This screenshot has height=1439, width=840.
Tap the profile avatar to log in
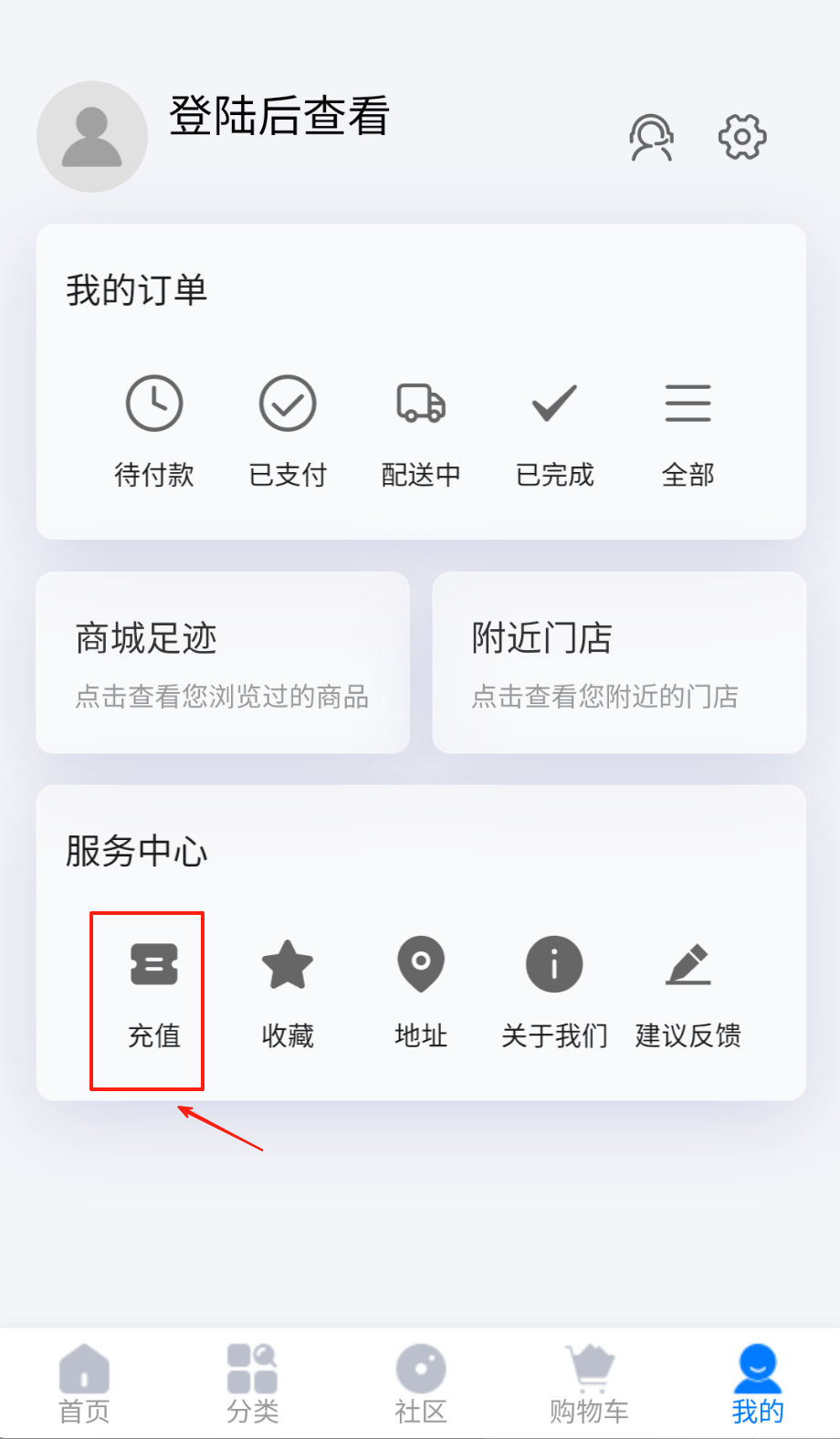(92, 137)
